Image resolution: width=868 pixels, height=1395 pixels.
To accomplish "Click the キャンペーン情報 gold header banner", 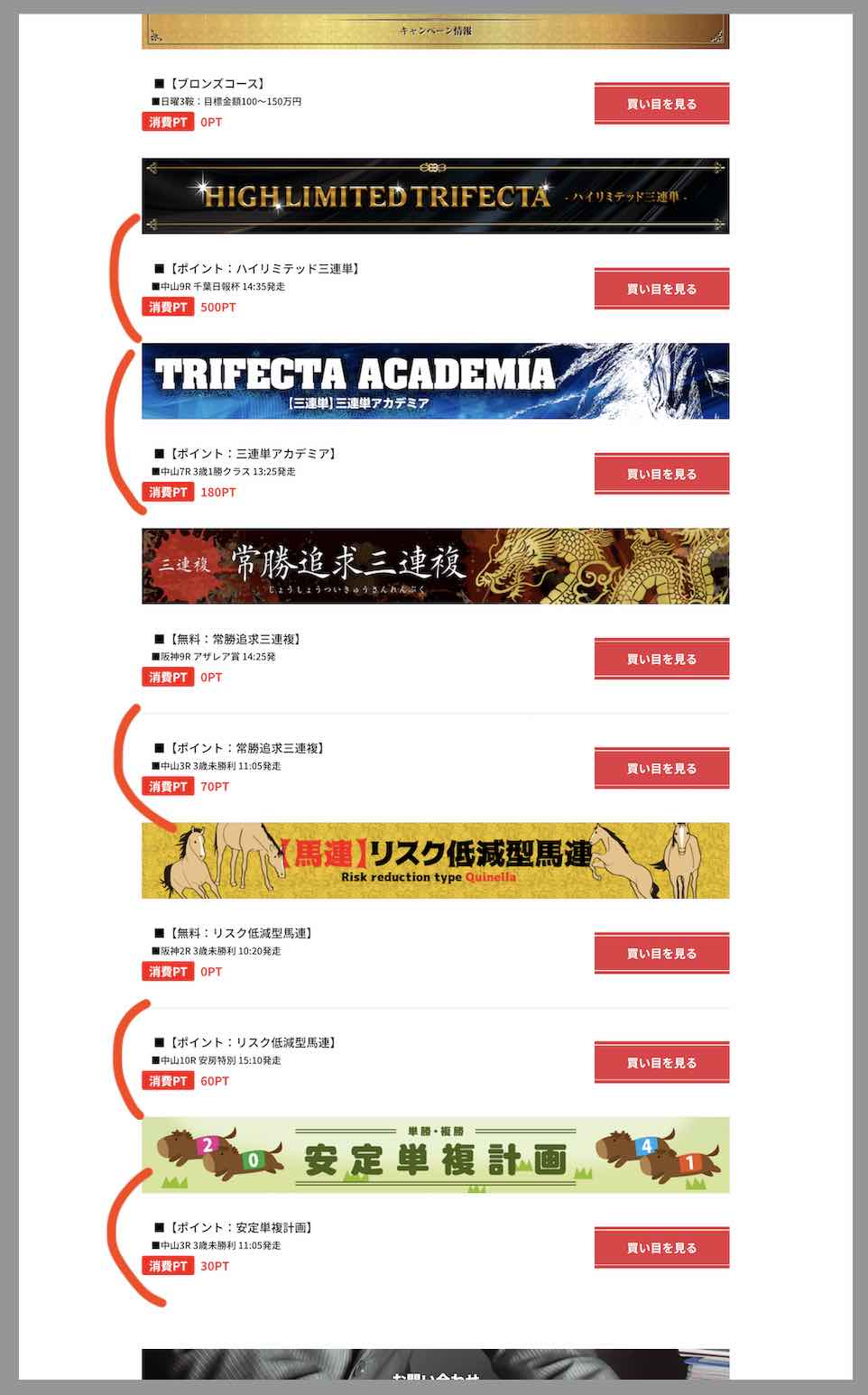I will point(434,31).
